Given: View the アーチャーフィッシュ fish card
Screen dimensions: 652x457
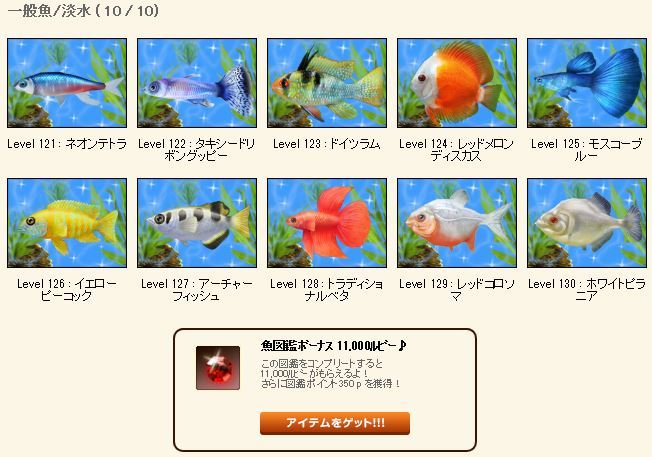Looking at the screenshot, I should click(196, 221).
